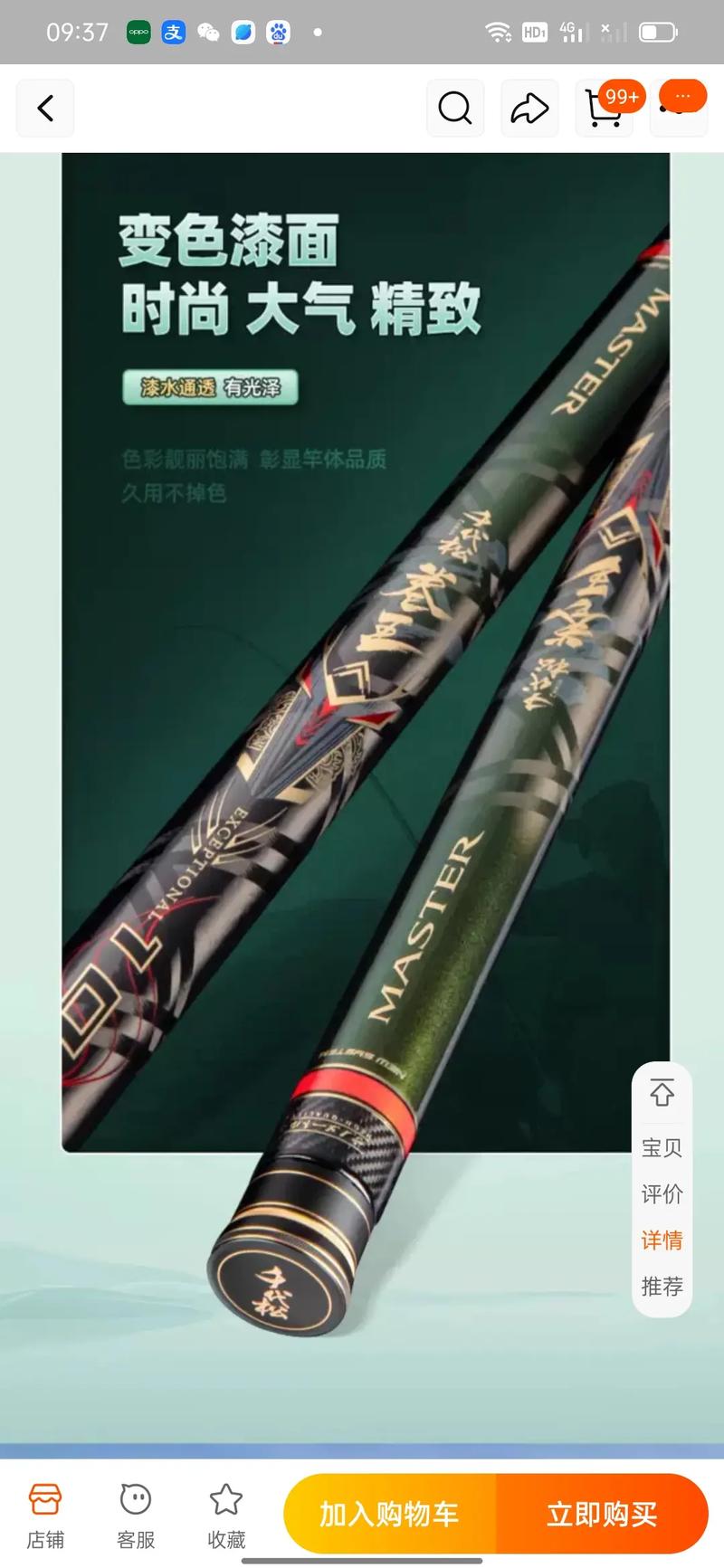Tap the 漆水通透 有光泽 badge
Viewport: 724px width, 1568px height.
click(212, 387)
